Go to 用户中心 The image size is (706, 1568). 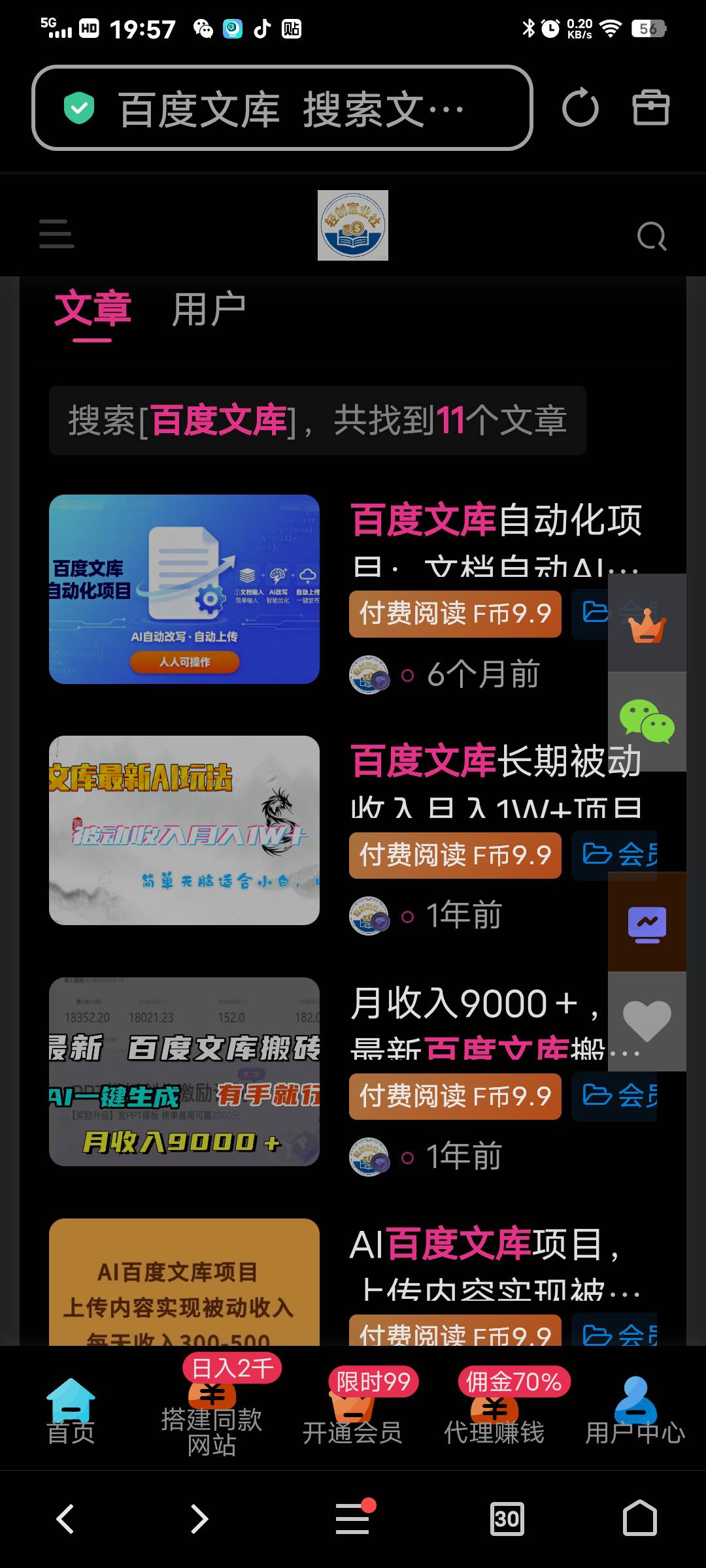[635, 1411]
